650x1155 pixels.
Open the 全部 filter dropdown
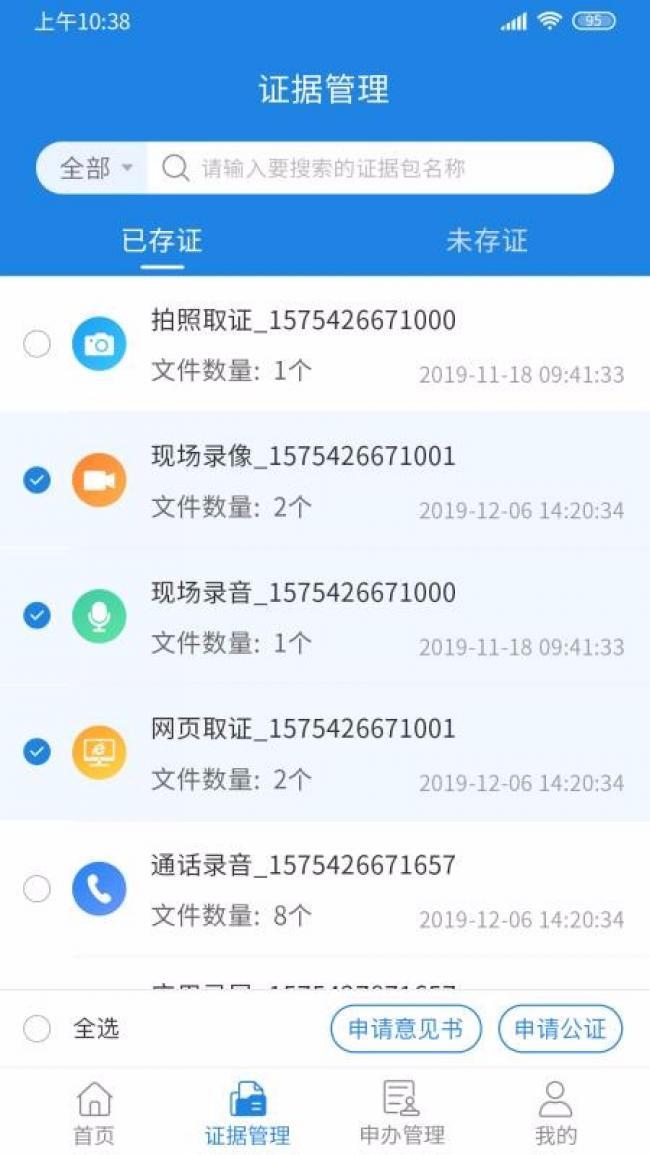(x=94, y=168)
